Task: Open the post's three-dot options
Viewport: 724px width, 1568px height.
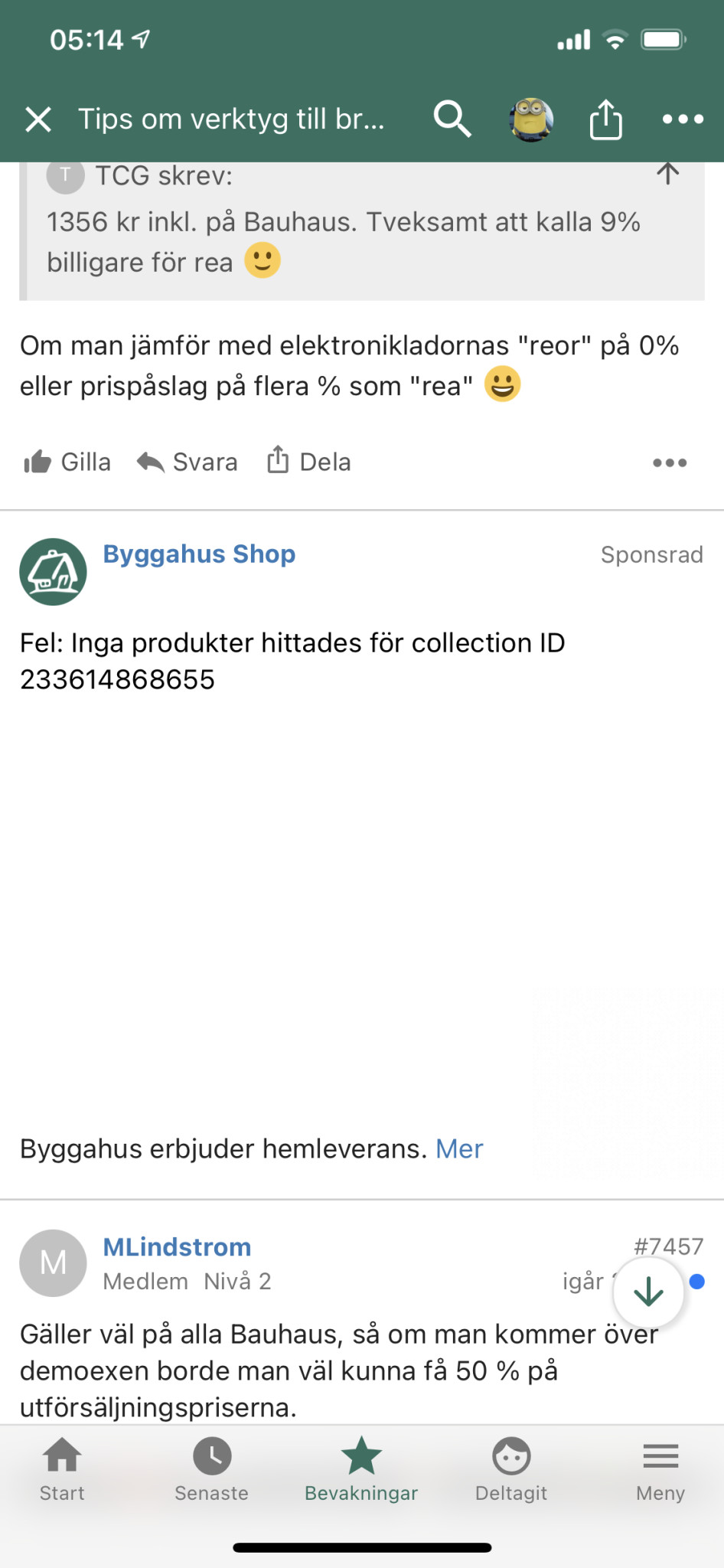Action: [670, 462]
